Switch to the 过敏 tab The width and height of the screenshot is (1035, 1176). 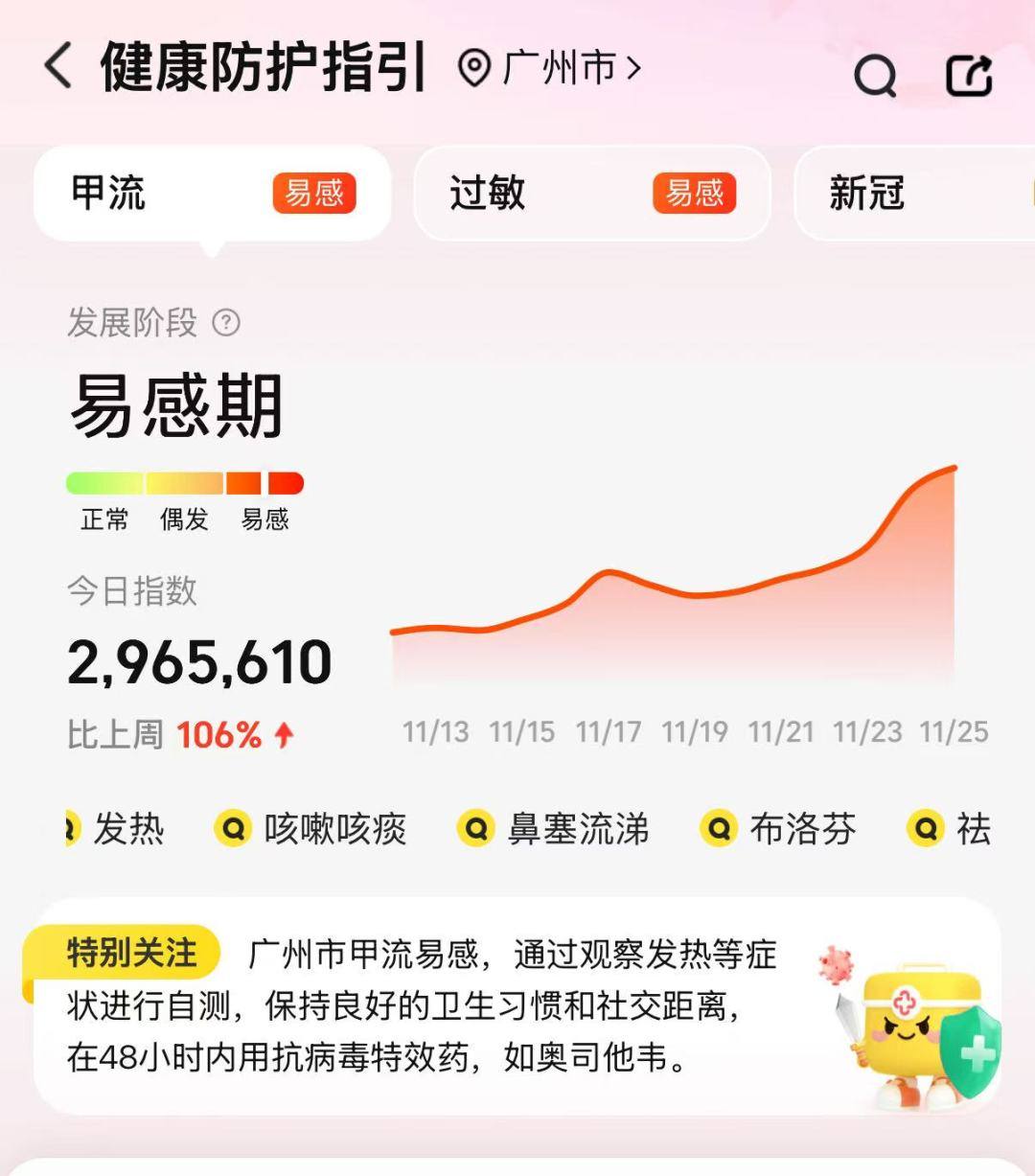(x=591, y=193)
